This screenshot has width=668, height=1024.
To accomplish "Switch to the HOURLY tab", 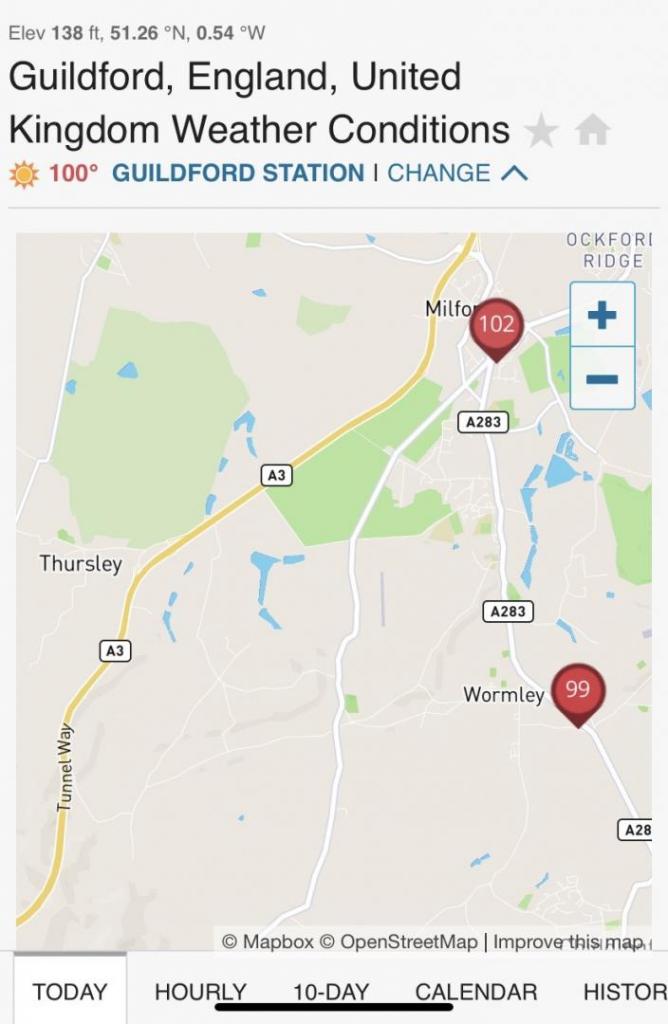I will click(x=200, y=992).
